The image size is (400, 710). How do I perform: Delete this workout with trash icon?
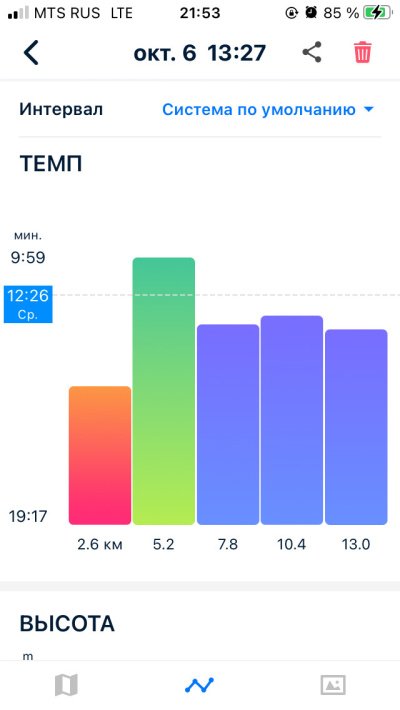pos(363,52)
